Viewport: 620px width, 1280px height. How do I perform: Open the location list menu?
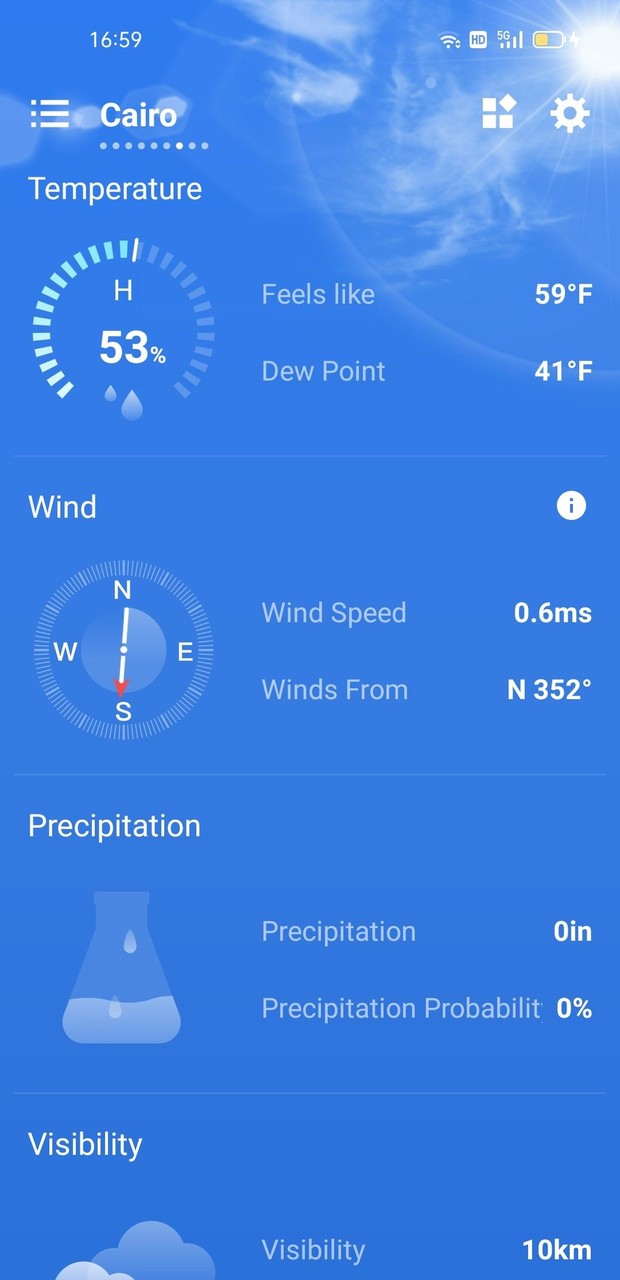pos(49,114)
